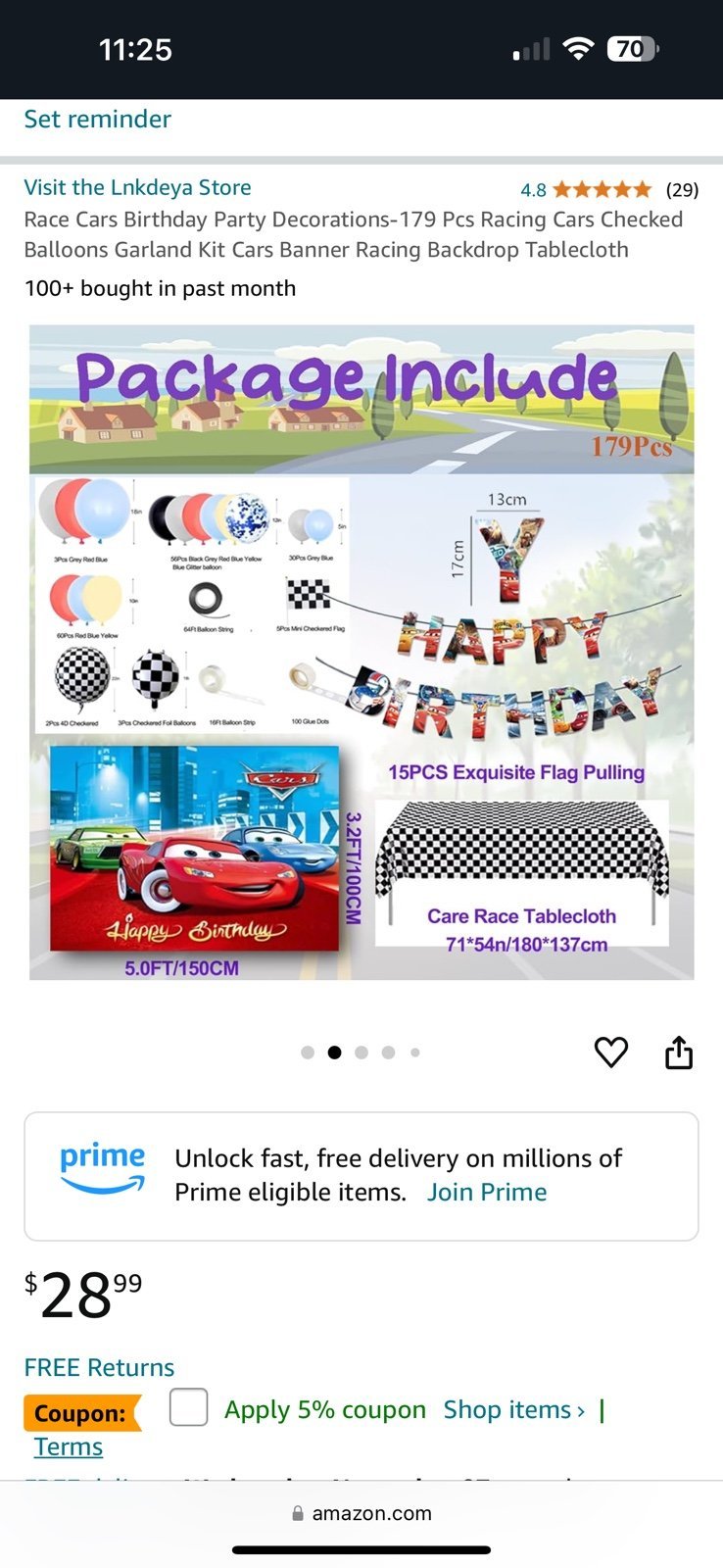The image size is (723, 1568).
Task: Open FREE Returns details
Action: point(99,1367)
